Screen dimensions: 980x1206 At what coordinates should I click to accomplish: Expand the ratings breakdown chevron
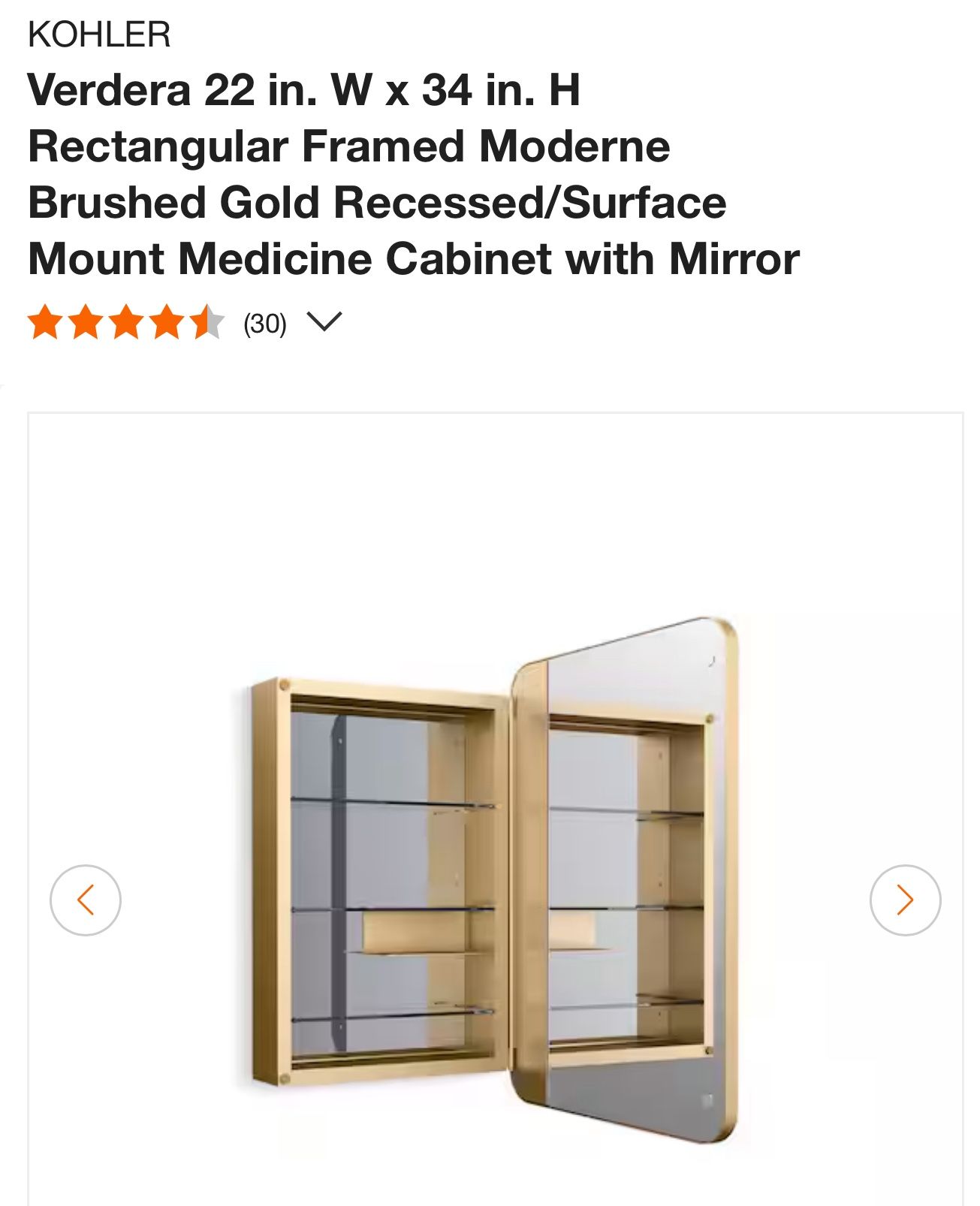(x=324, y=322)
